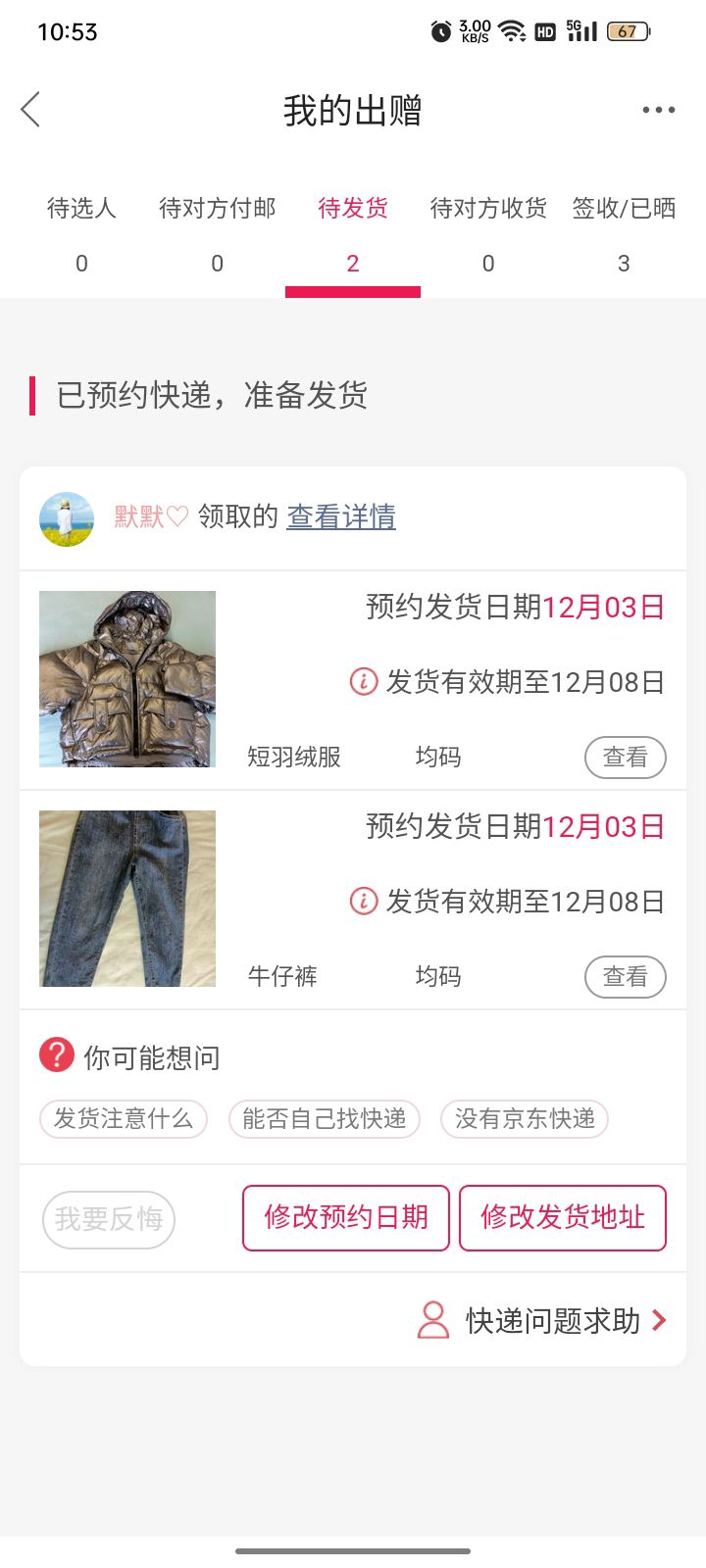Viewport: 706px width, 1568px height.
Task: Tap 查看 for the 牛仔裤 item
Action: click(626, 977)
